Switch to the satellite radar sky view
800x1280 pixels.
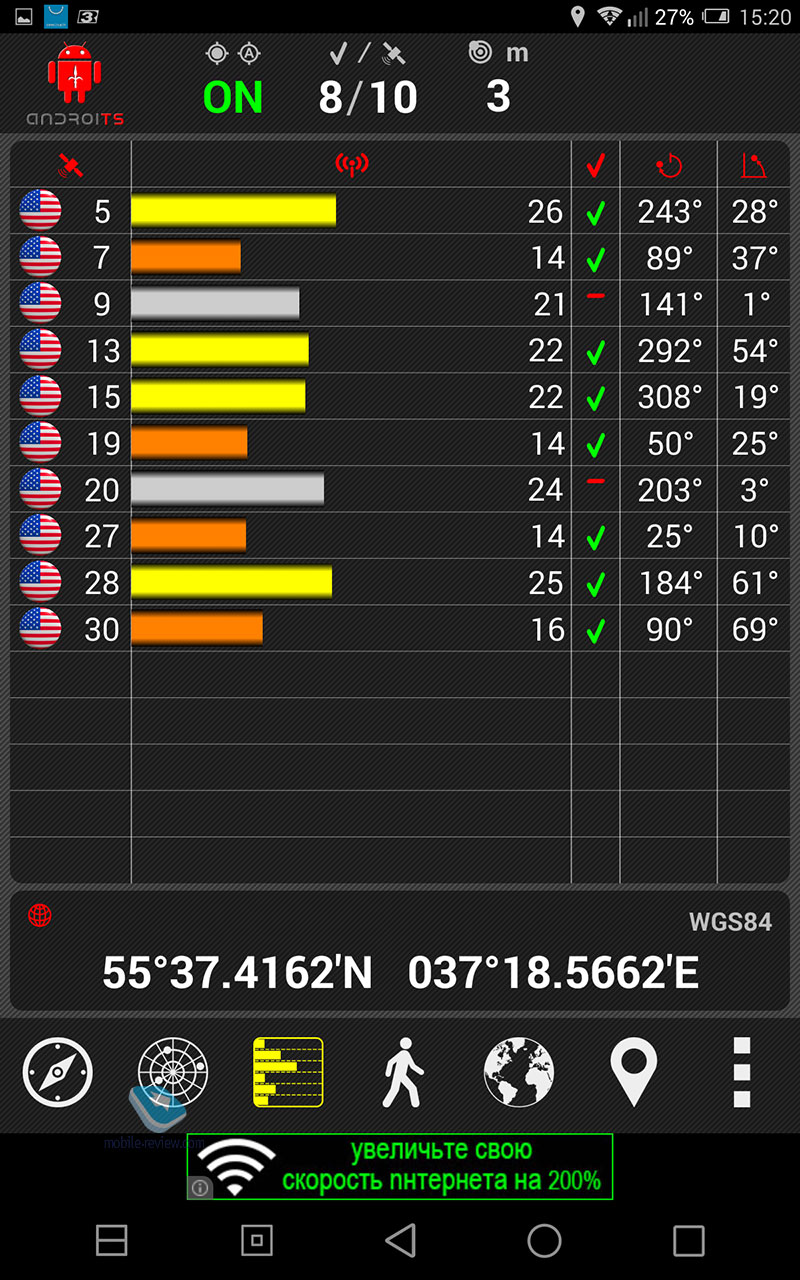(x=173, y=1071)
